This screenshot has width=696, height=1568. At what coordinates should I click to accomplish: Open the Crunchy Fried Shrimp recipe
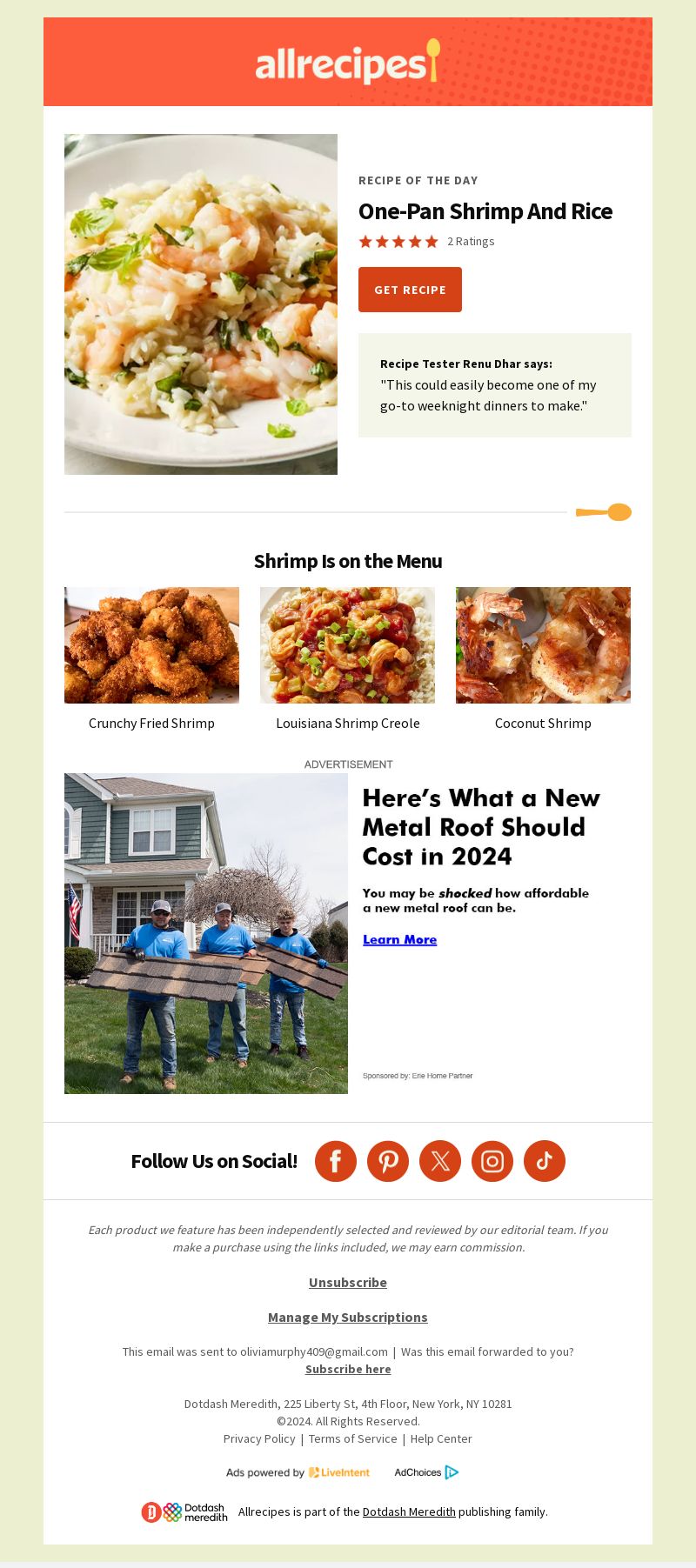pyautogui.click(x=151, y=658)
